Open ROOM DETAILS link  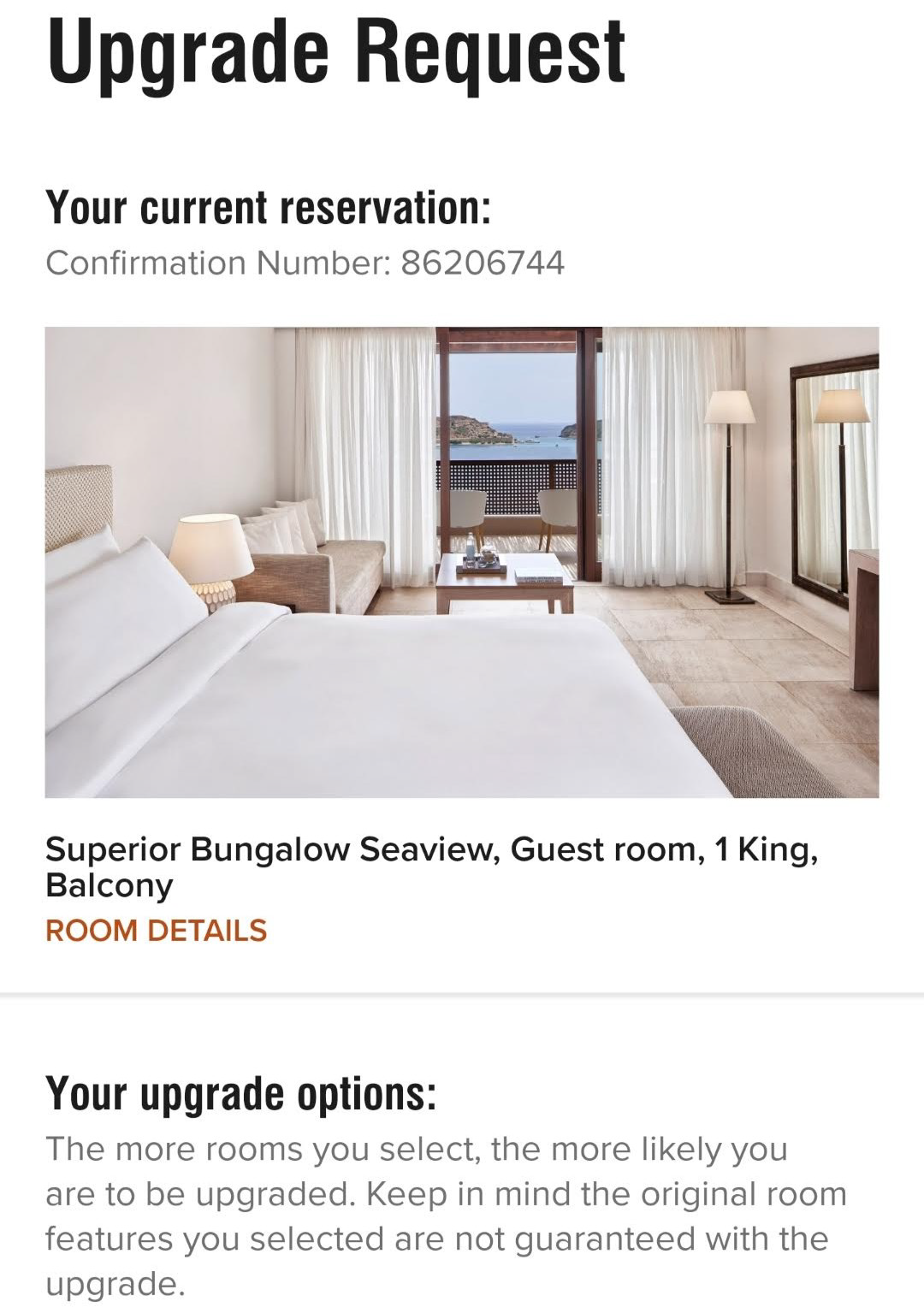(156, 930)
